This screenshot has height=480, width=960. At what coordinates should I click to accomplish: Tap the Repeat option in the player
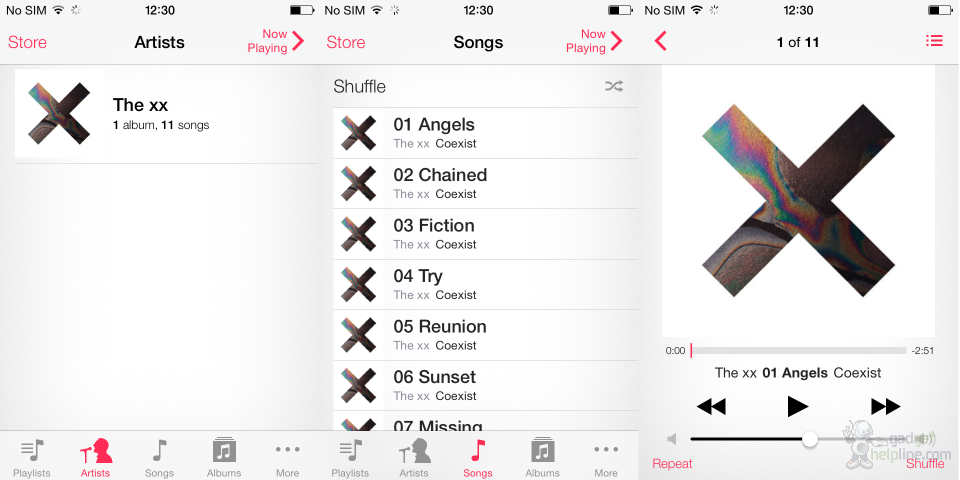click(x=672, y=463)
